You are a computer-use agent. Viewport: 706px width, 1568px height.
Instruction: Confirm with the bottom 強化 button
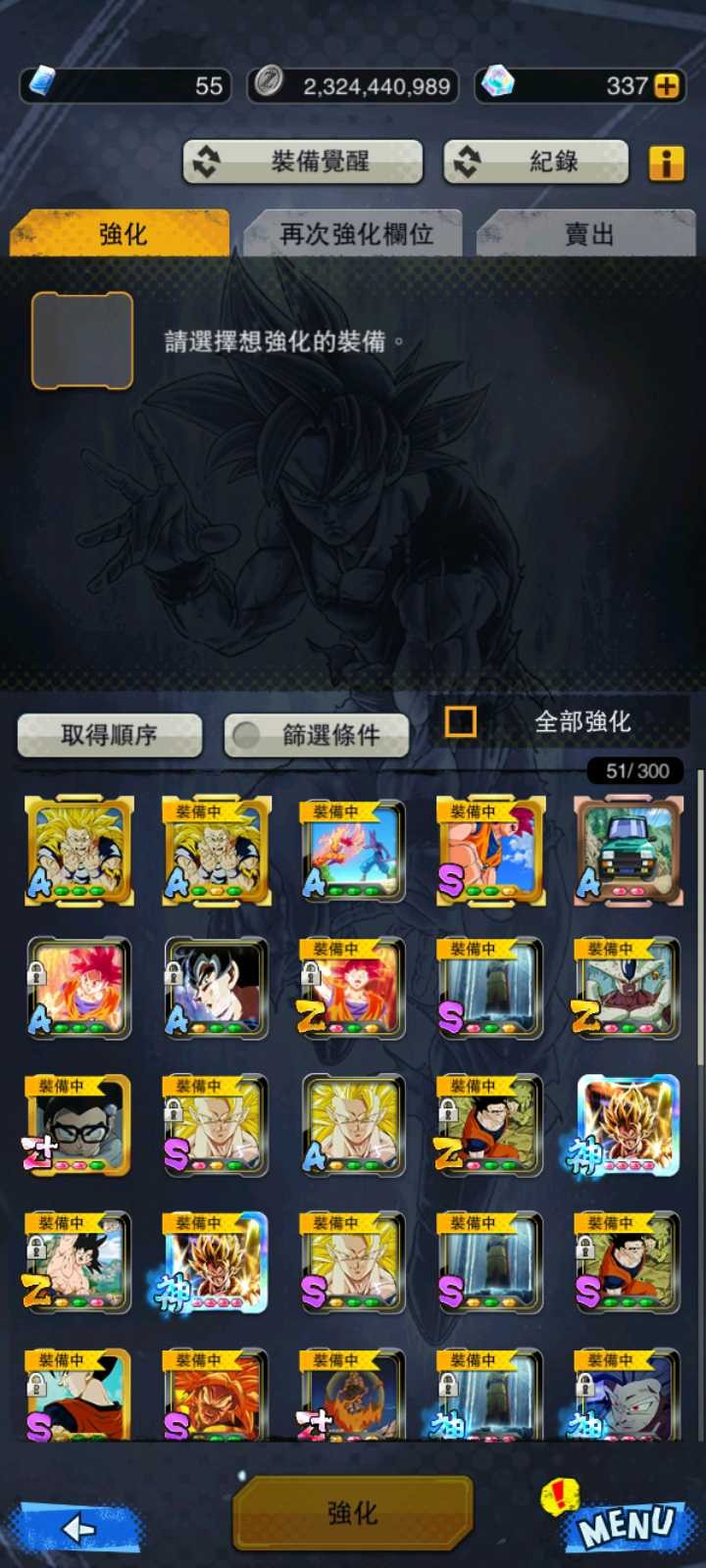(x=353, y=1514)
